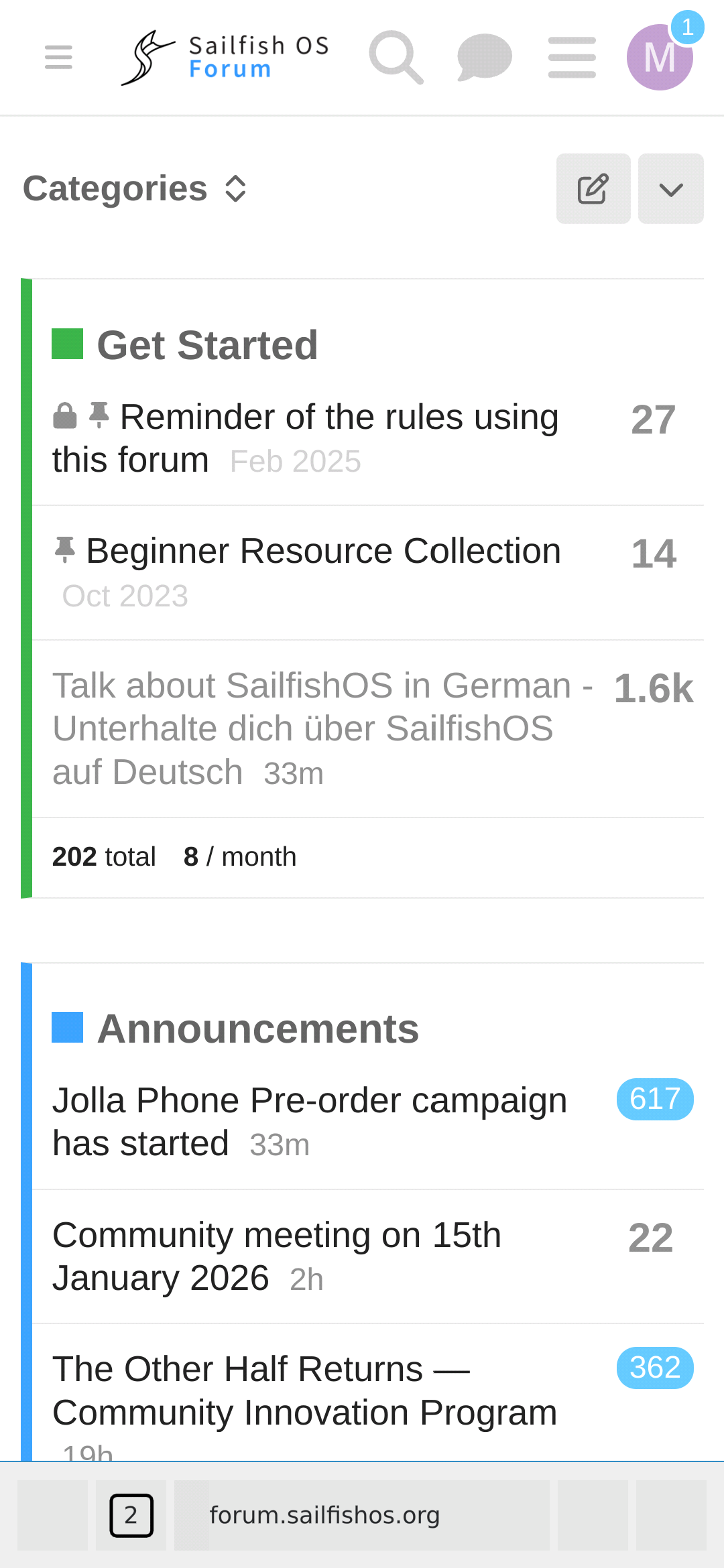The height and width of the screenshot is (1568, 724).
Task: Open the sidebar hamburger menu
Action: pos(58,57)
